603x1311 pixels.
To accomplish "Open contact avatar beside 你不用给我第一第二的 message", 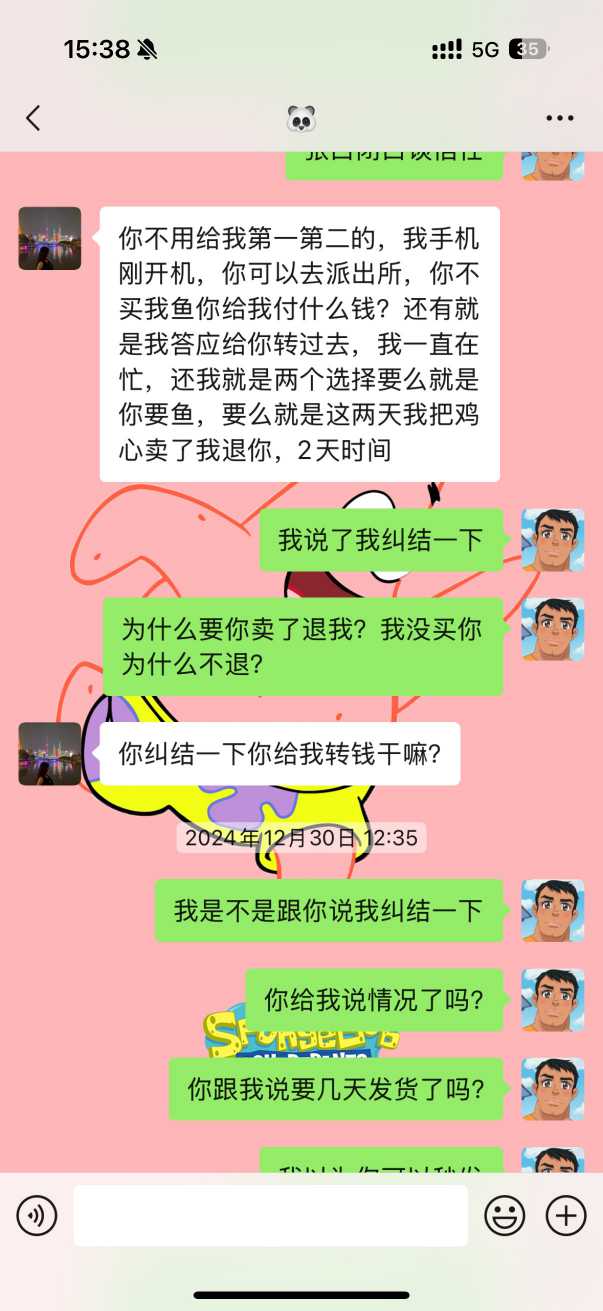I will click(50, 238).
